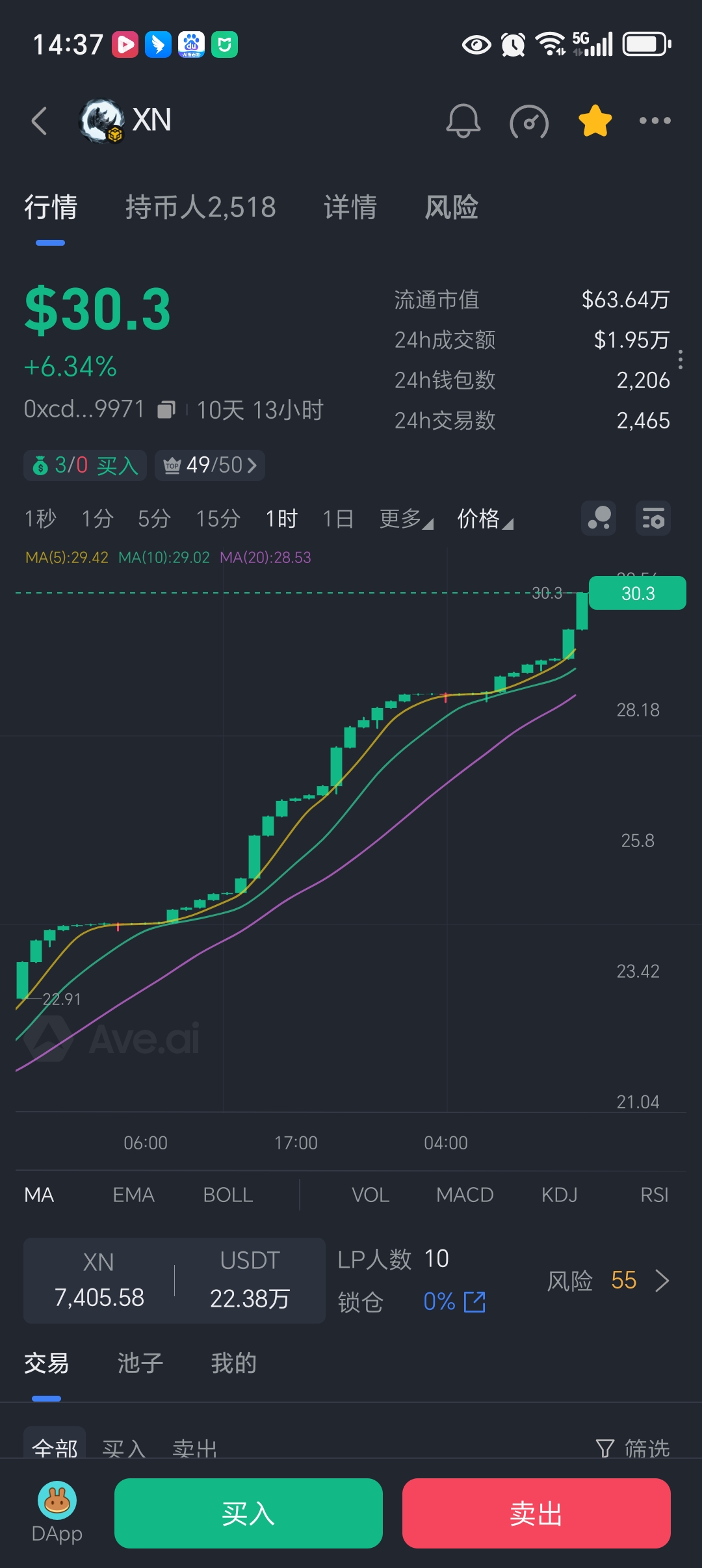Open the 详情 details tab

click(x=350, y=207)
